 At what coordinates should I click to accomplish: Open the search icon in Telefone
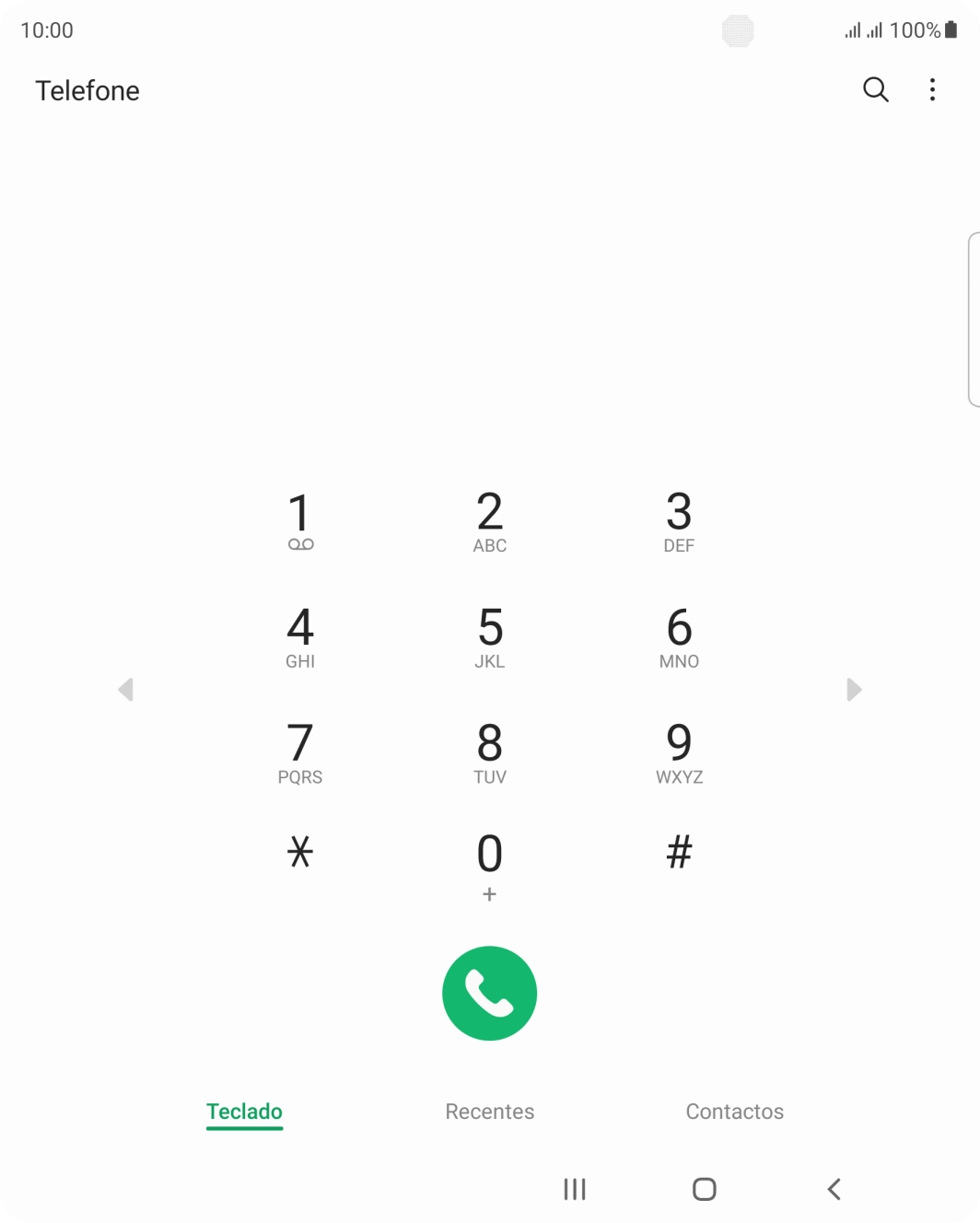click(876, 89)
